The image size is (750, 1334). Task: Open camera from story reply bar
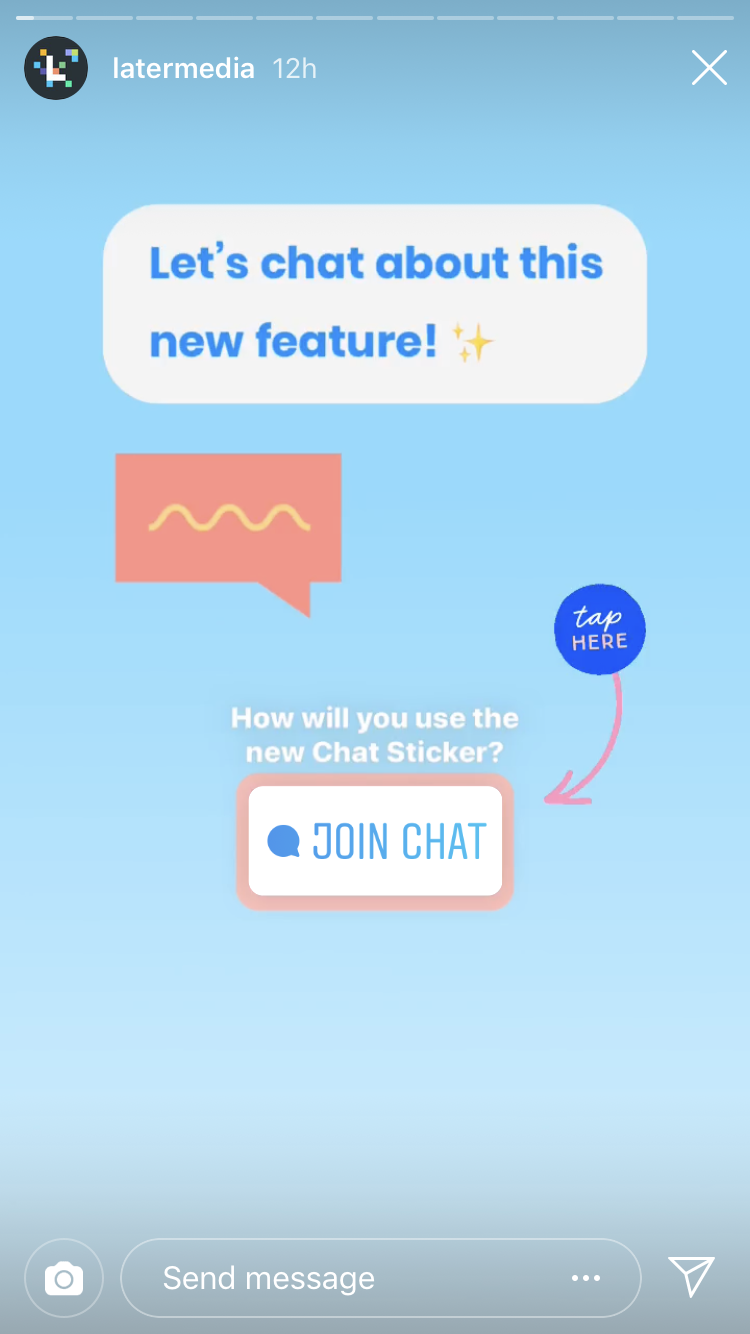tap(64, 1278)
